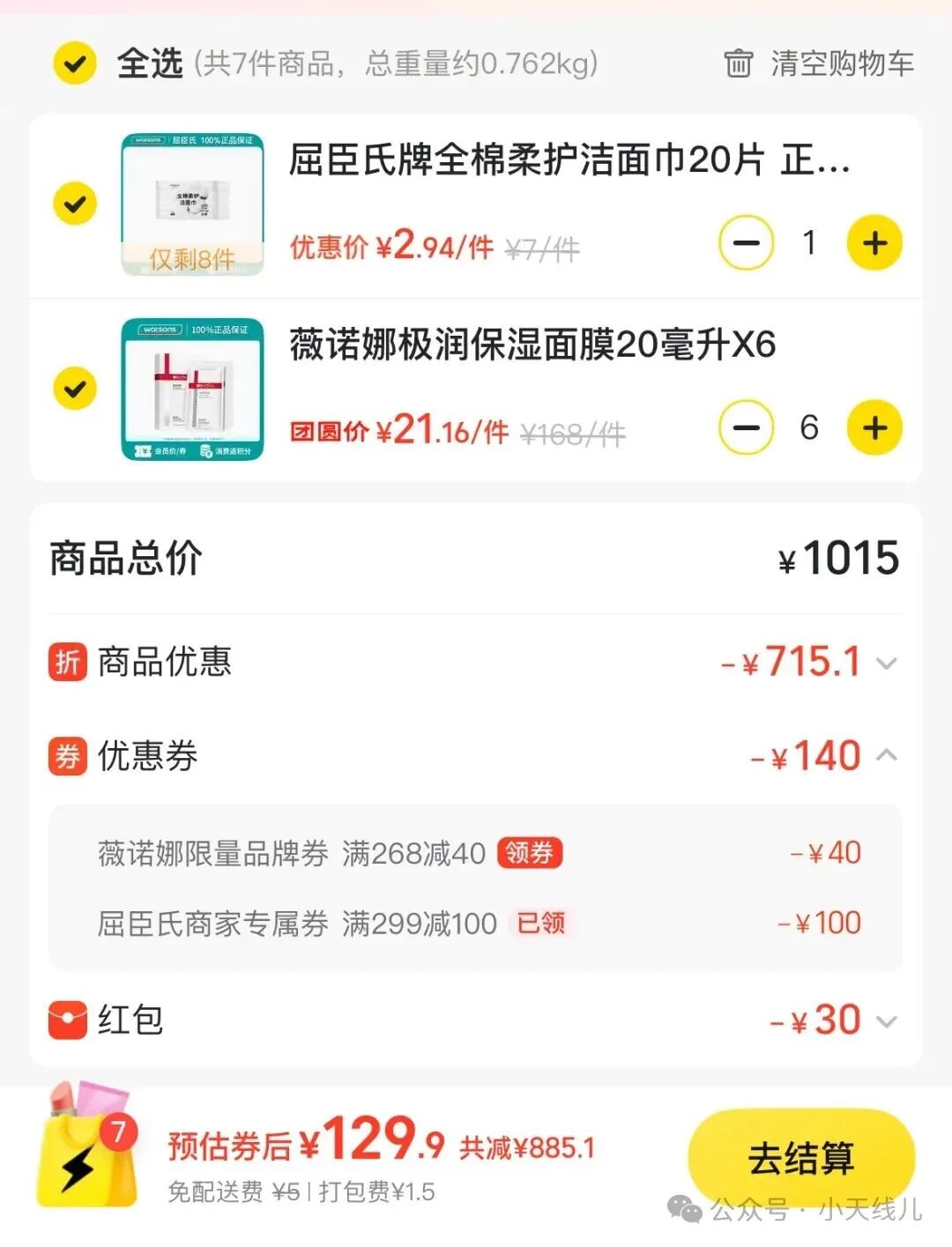Decrease quantity of 全棉柔护洁面巾

(746, 243)
